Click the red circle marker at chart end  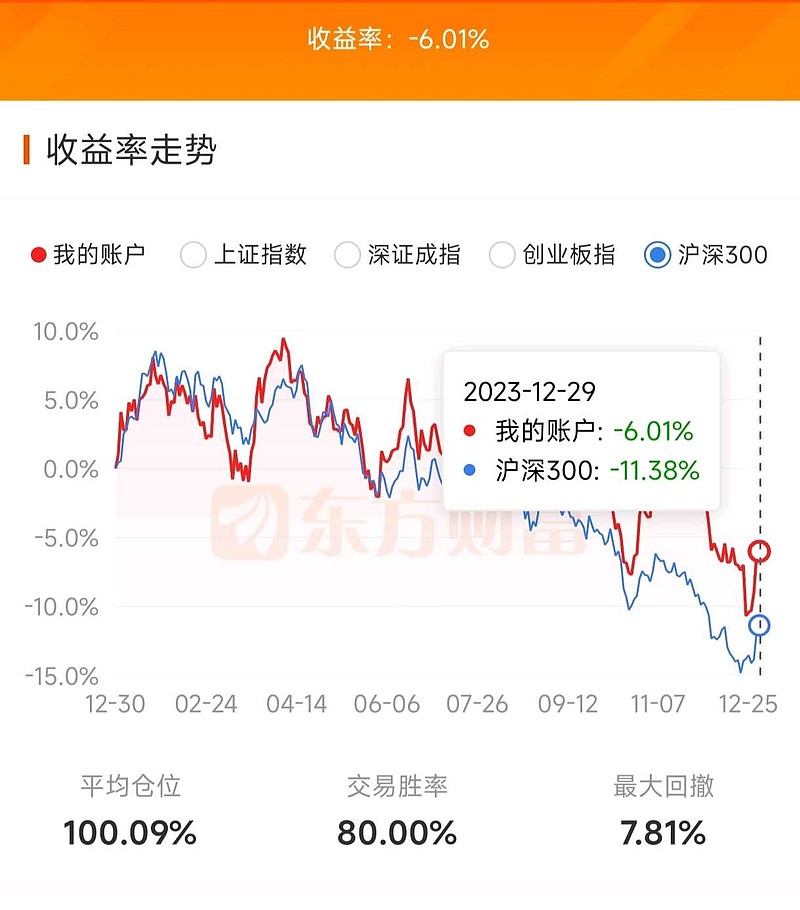pyautogui.click(x=758, y=550)
